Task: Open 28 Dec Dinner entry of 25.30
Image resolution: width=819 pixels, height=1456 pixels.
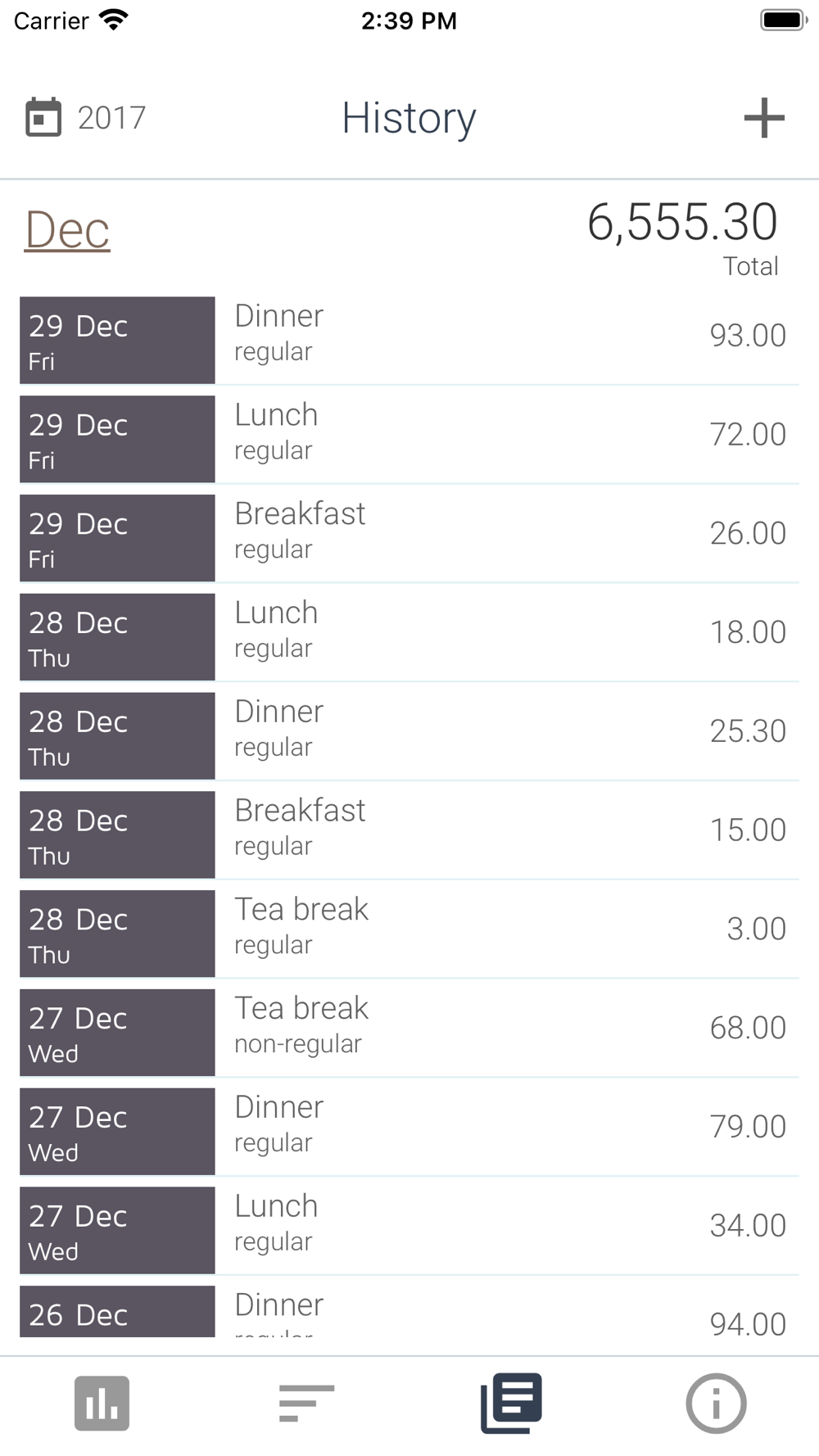Action: [x=409, y=735]
